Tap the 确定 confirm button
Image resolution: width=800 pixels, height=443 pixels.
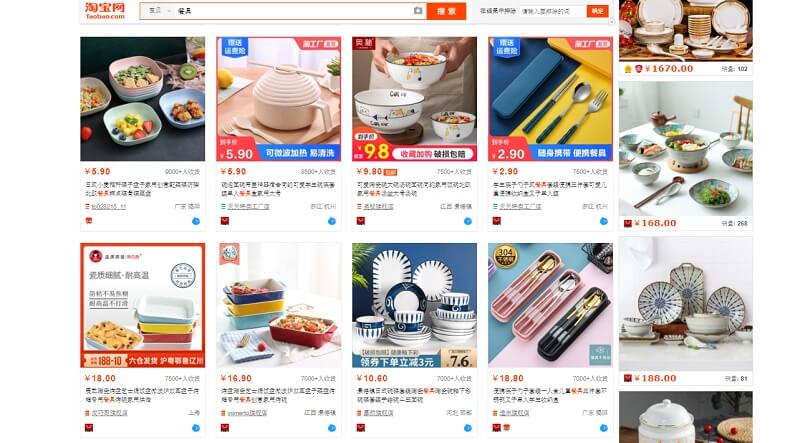click(x=597, y=11)
